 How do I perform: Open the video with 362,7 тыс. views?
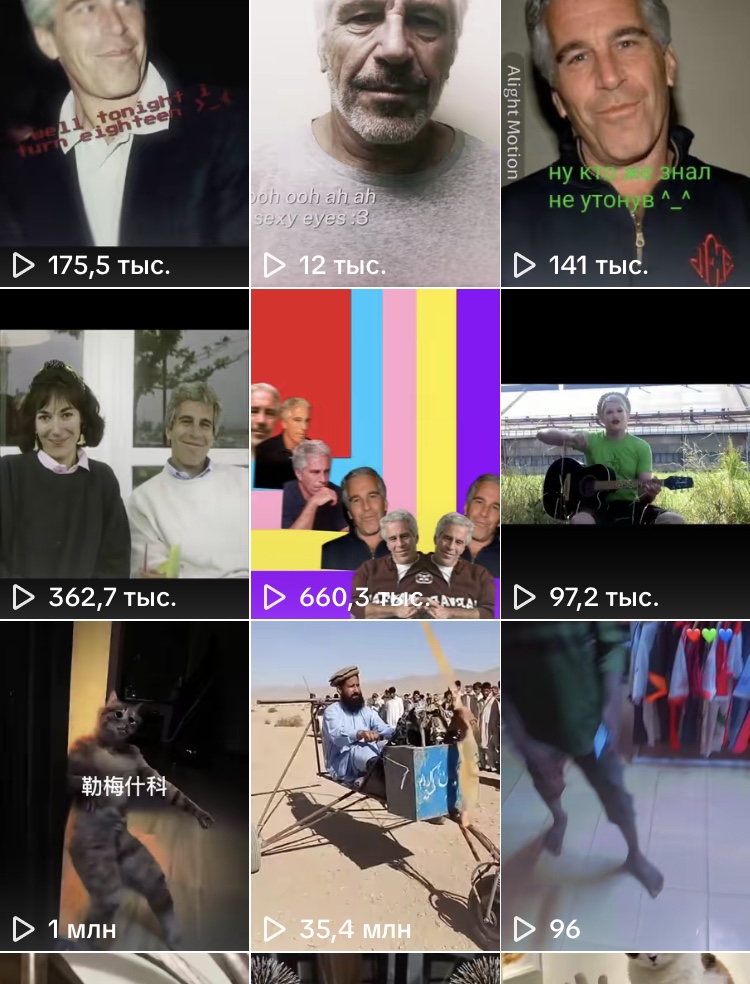[124, 455]
